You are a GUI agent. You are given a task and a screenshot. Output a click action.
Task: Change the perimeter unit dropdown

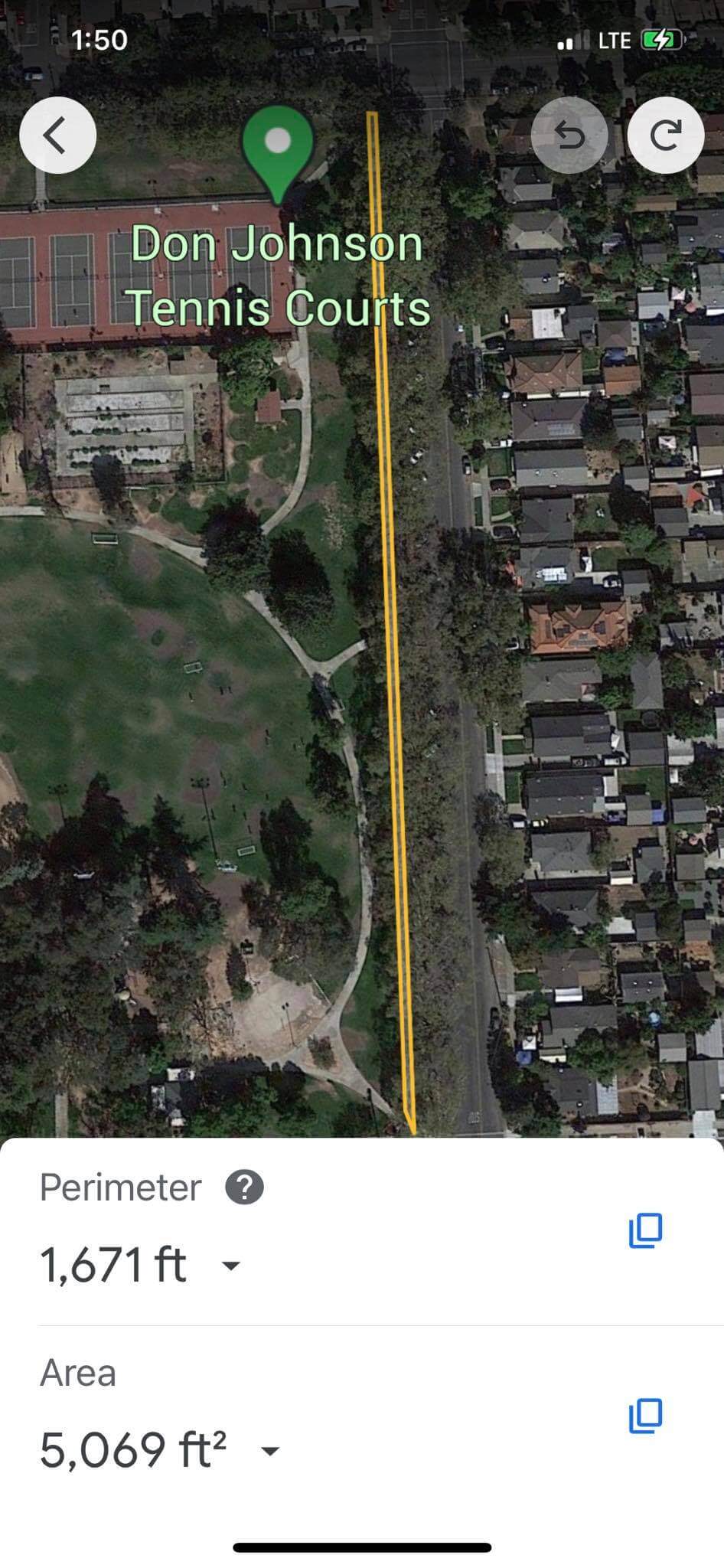click(x=230, y=1265)
